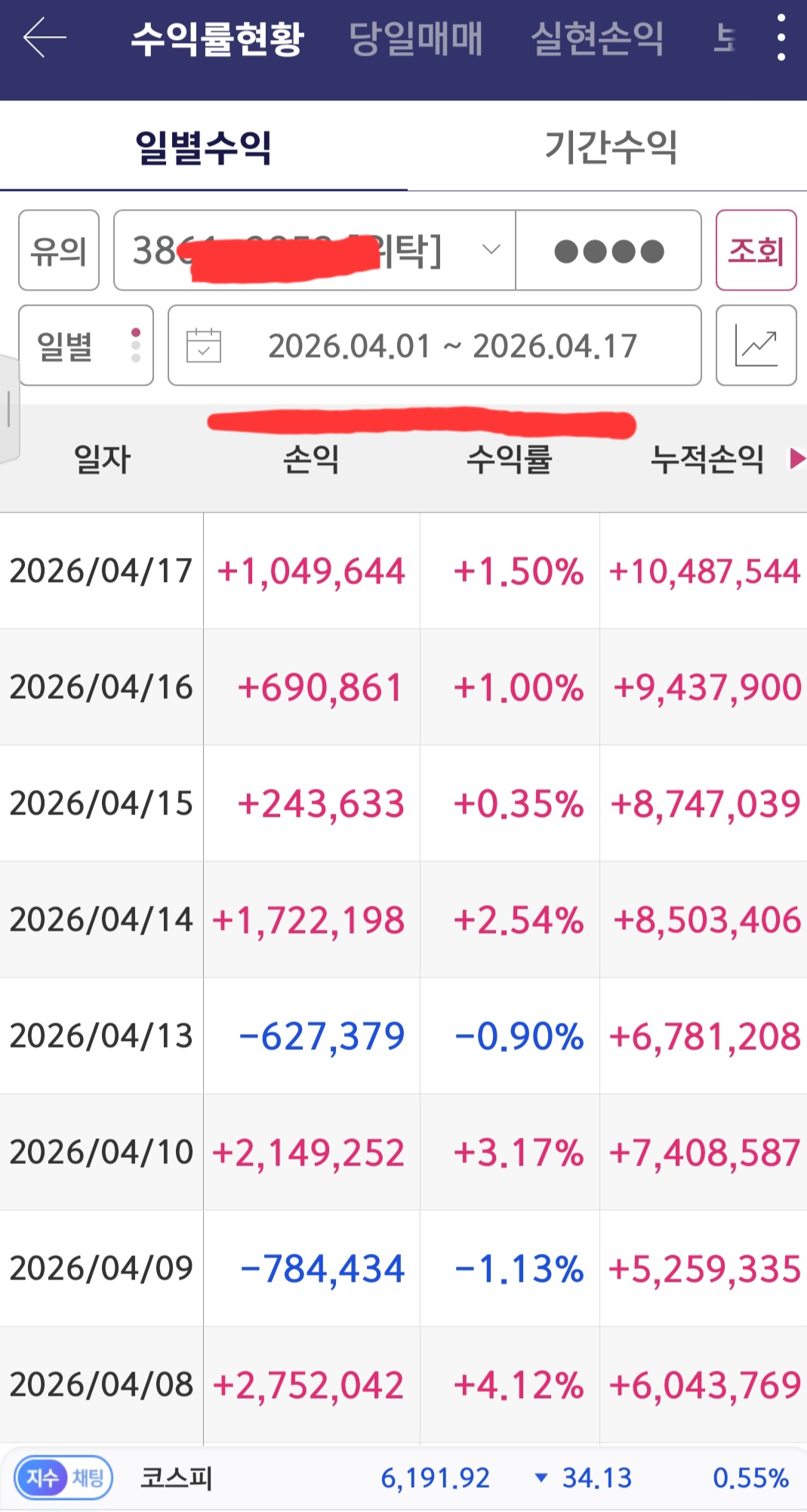This screenshot has height=1512, width=807.
Task: Enter the account password field
Action: pos(608,251)
